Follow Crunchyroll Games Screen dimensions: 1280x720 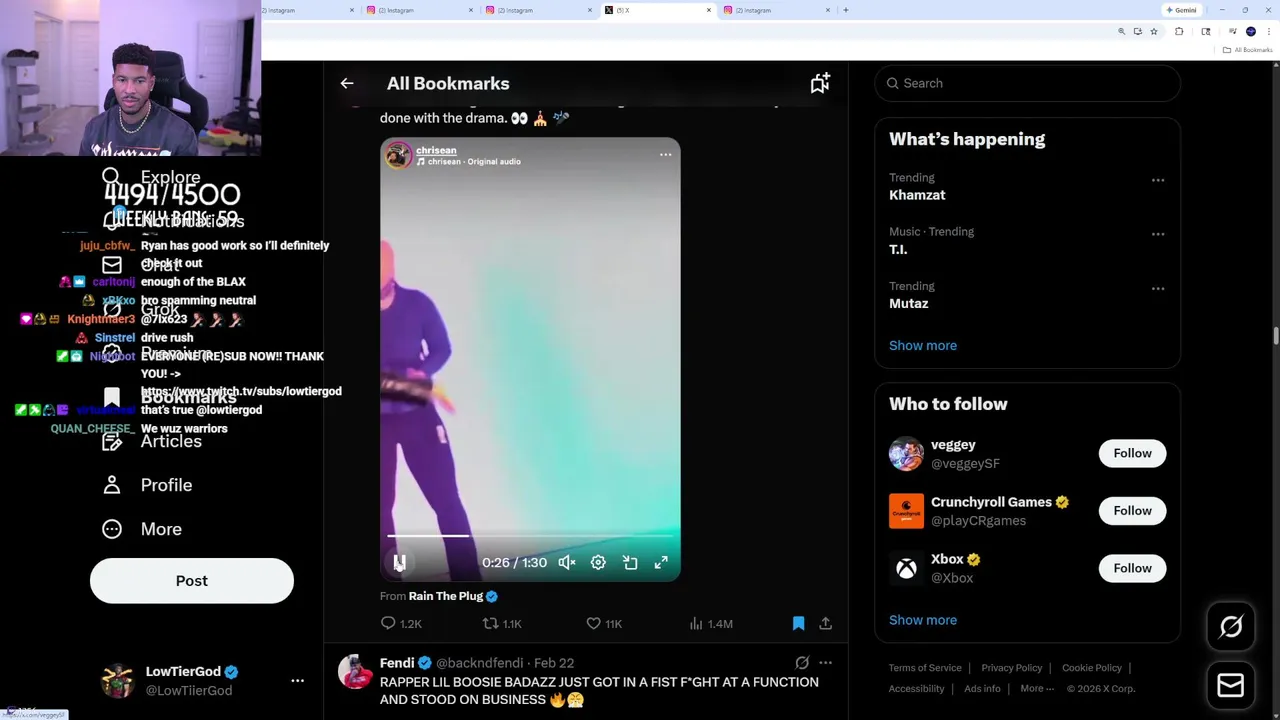pyautogui.click(x=1132, y=511)
